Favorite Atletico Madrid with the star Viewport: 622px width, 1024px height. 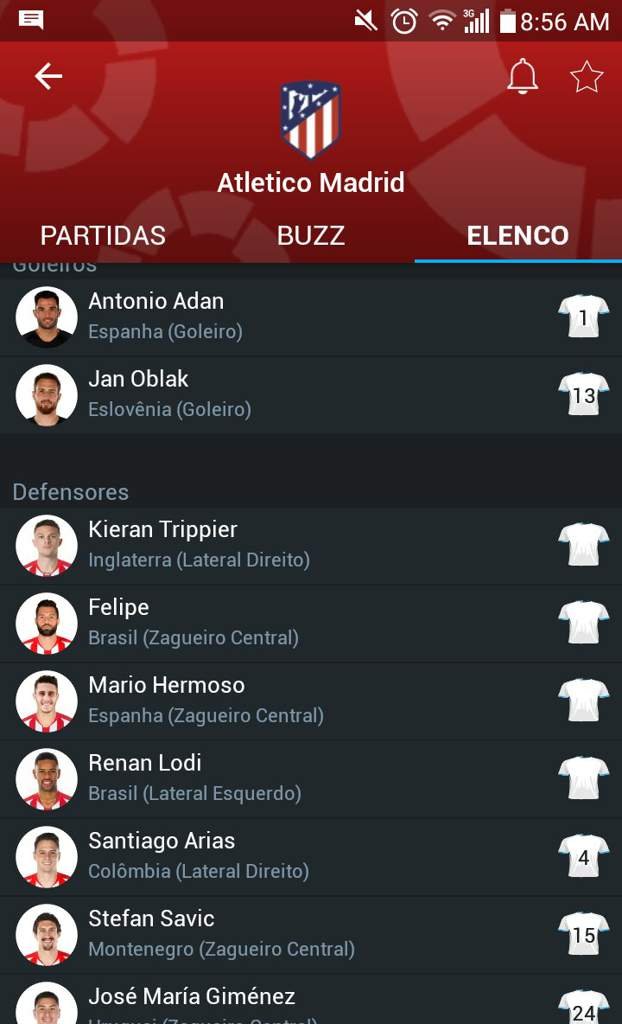(586, 76)
